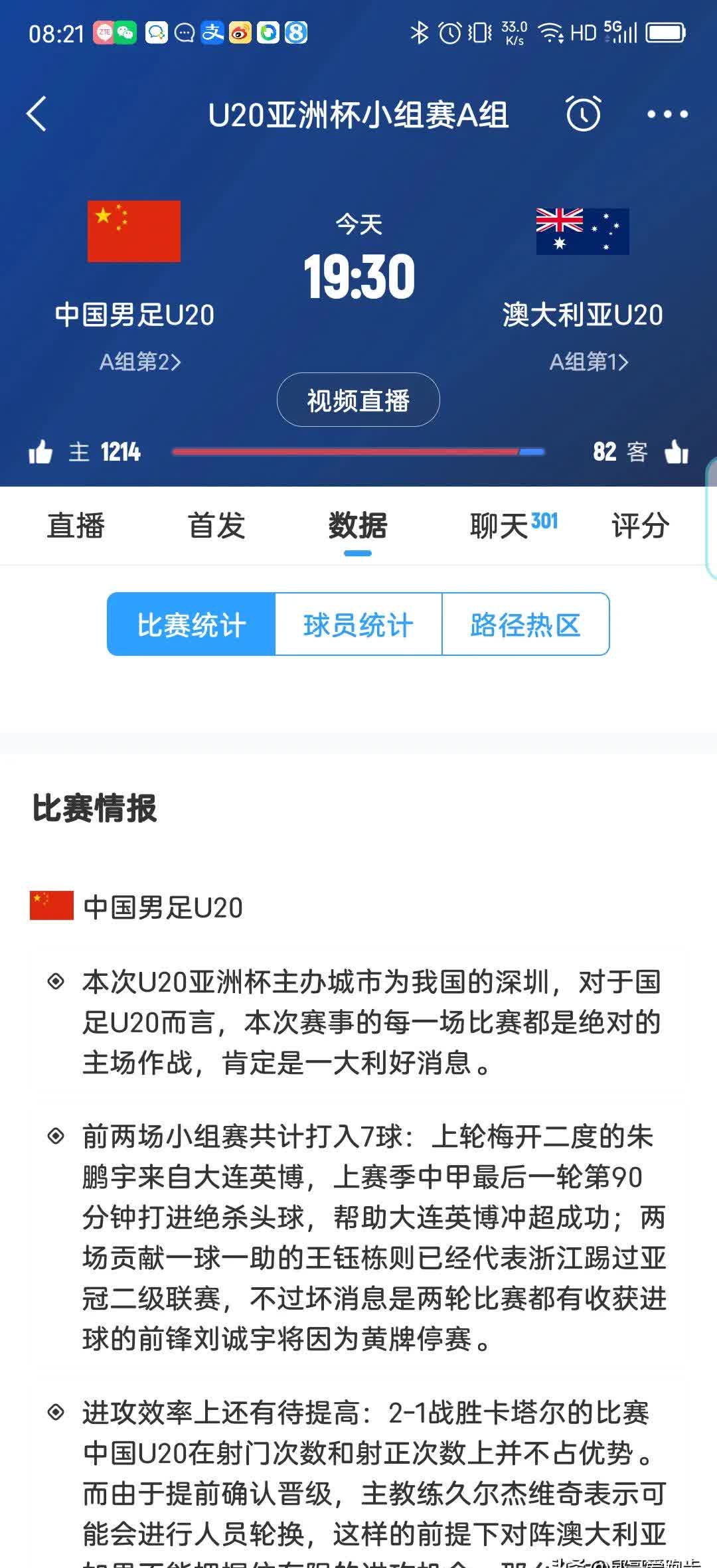Select the away team thumbs-up icon
Viewport: 717px width, 1568px height.
click(678, 451)
